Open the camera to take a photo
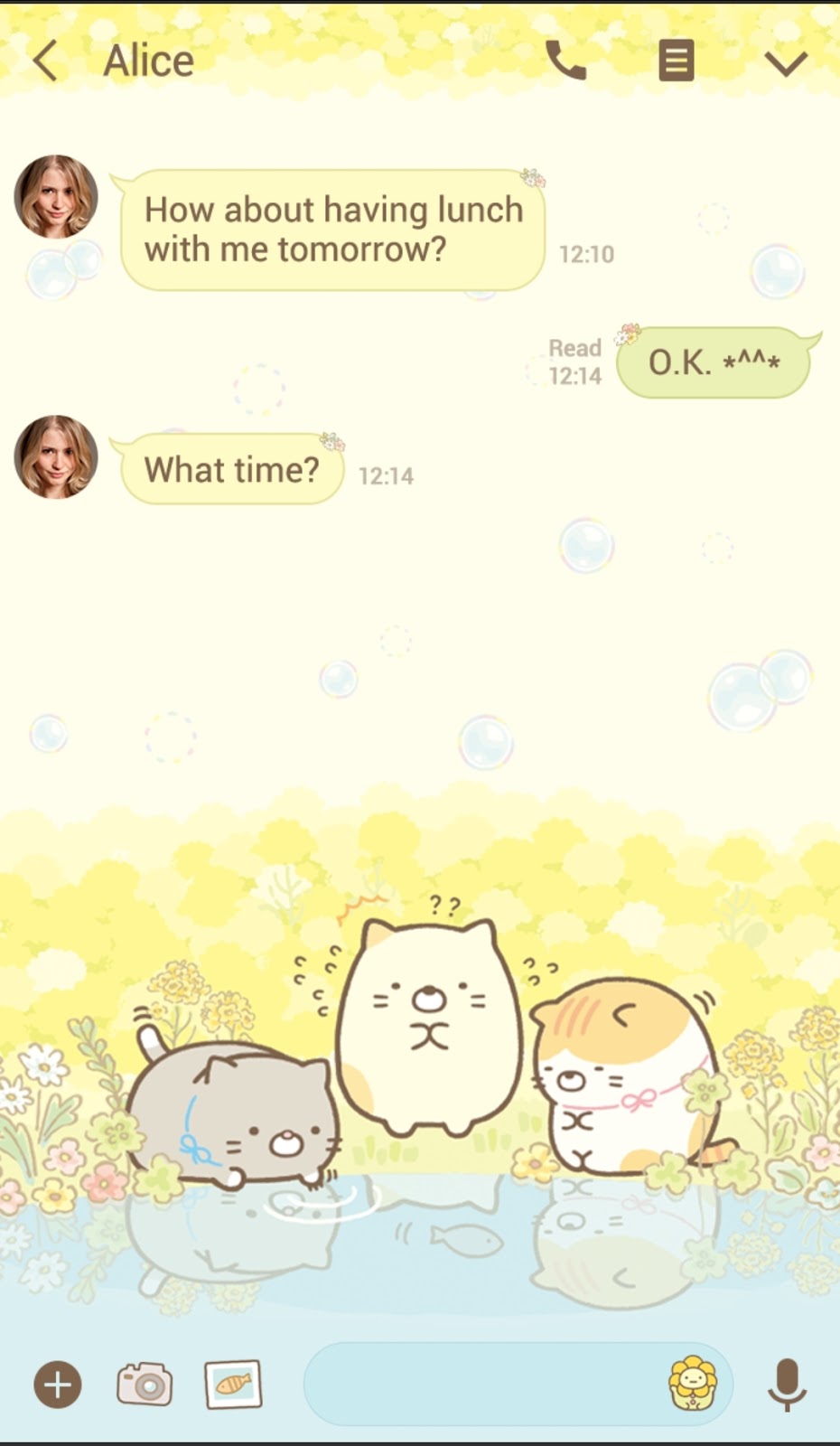The image size is (840, 1446). pos(145,1385)
